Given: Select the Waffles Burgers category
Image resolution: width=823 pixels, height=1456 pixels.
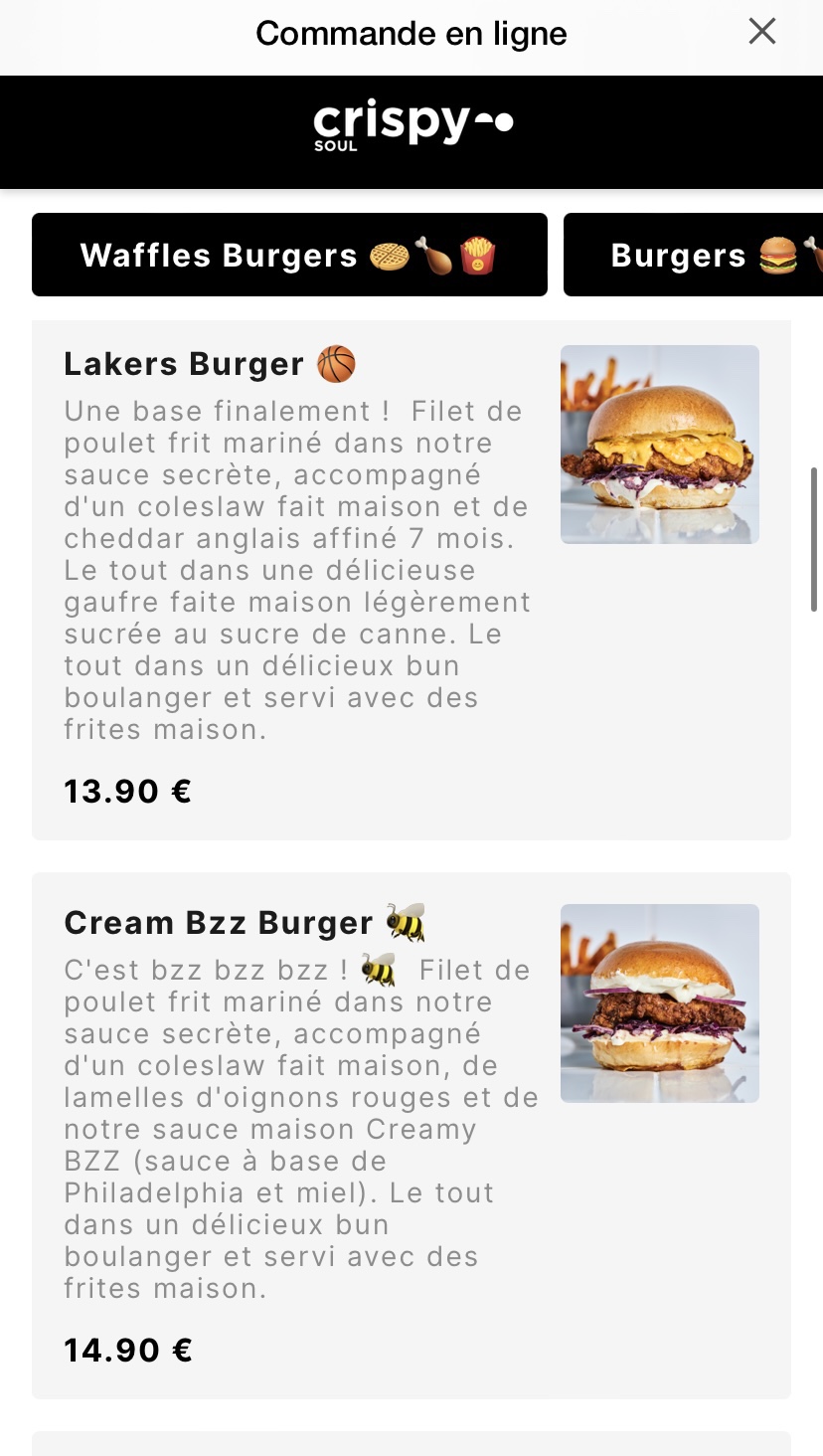Looking at the screenshot, I should point(289,255).
